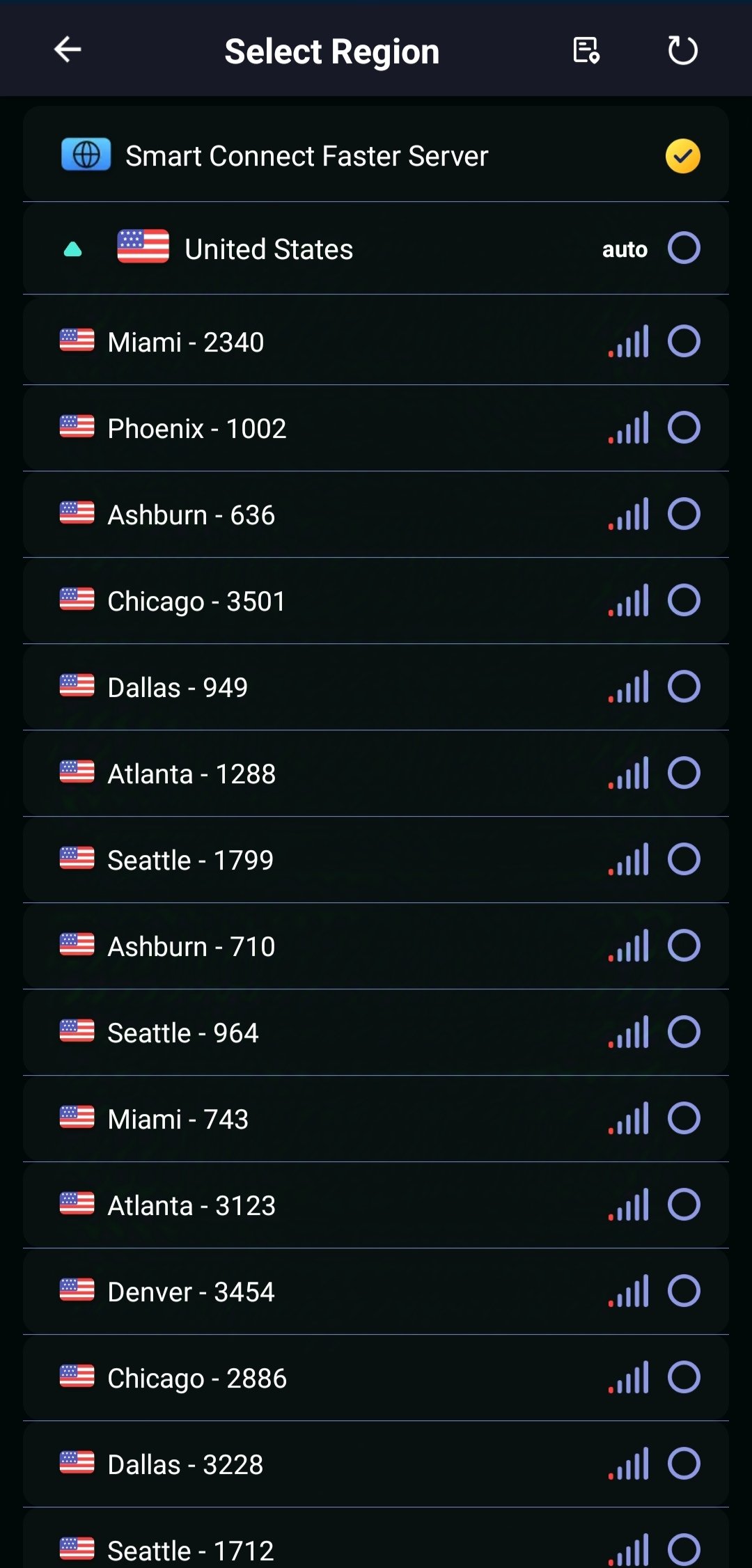Viewport: 752px width, 1568px height.
Task: Pick Chicago - 2886 server
Action: 376,1377
